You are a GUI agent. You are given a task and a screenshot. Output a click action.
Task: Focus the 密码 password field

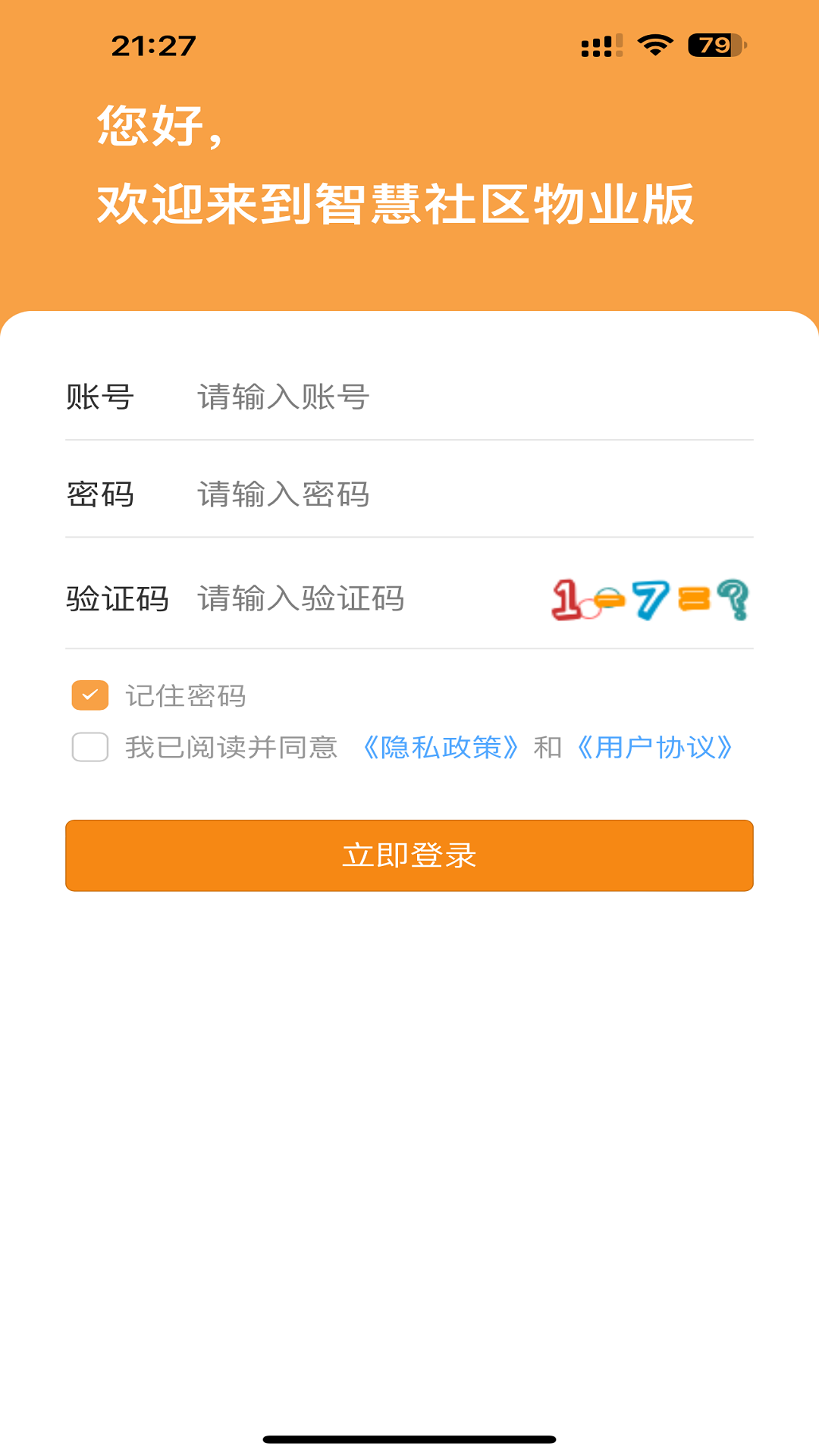click(455, 494)
